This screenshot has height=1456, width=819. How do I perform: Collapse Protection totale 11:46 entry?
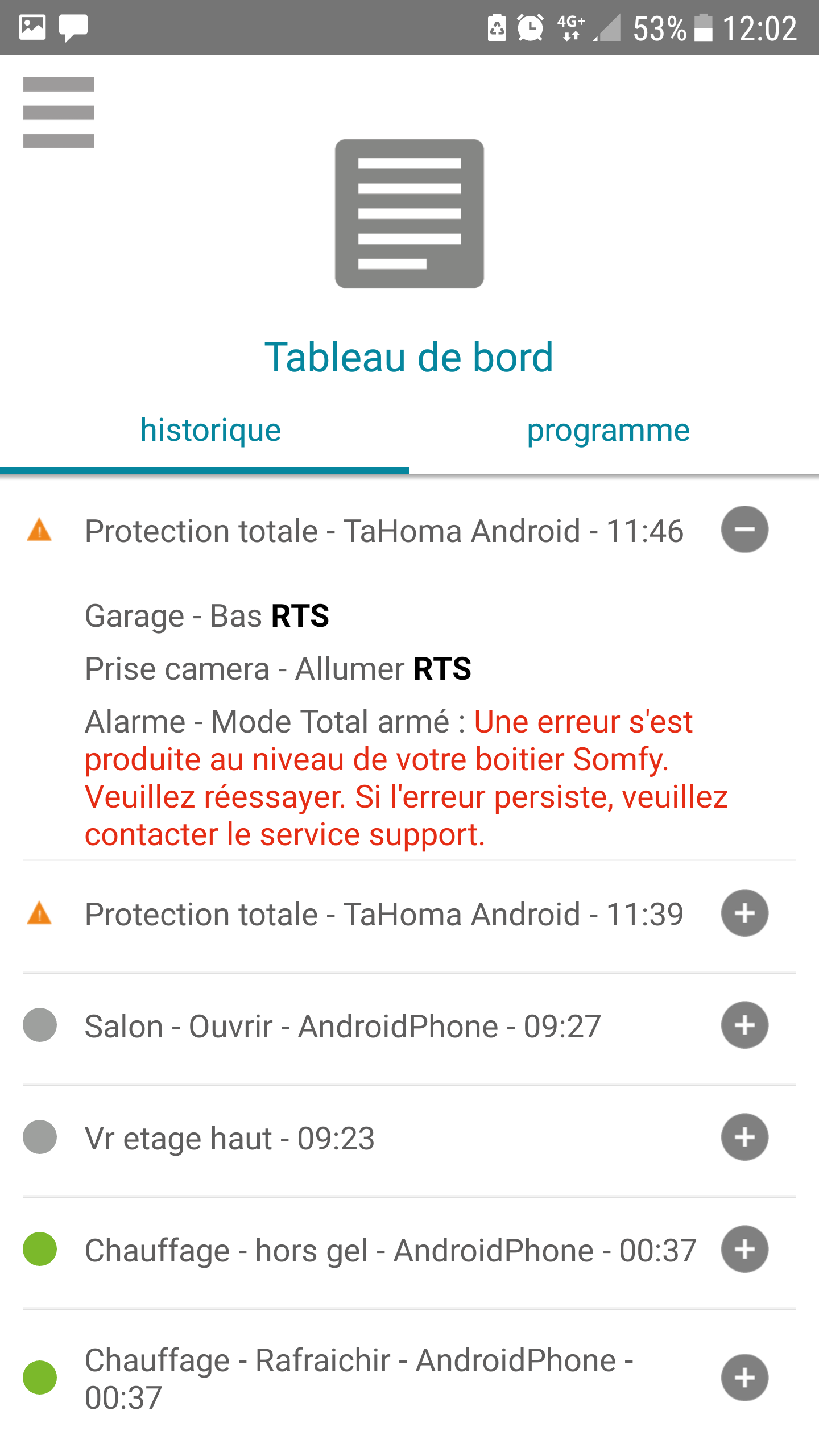(x=744, y=530)
